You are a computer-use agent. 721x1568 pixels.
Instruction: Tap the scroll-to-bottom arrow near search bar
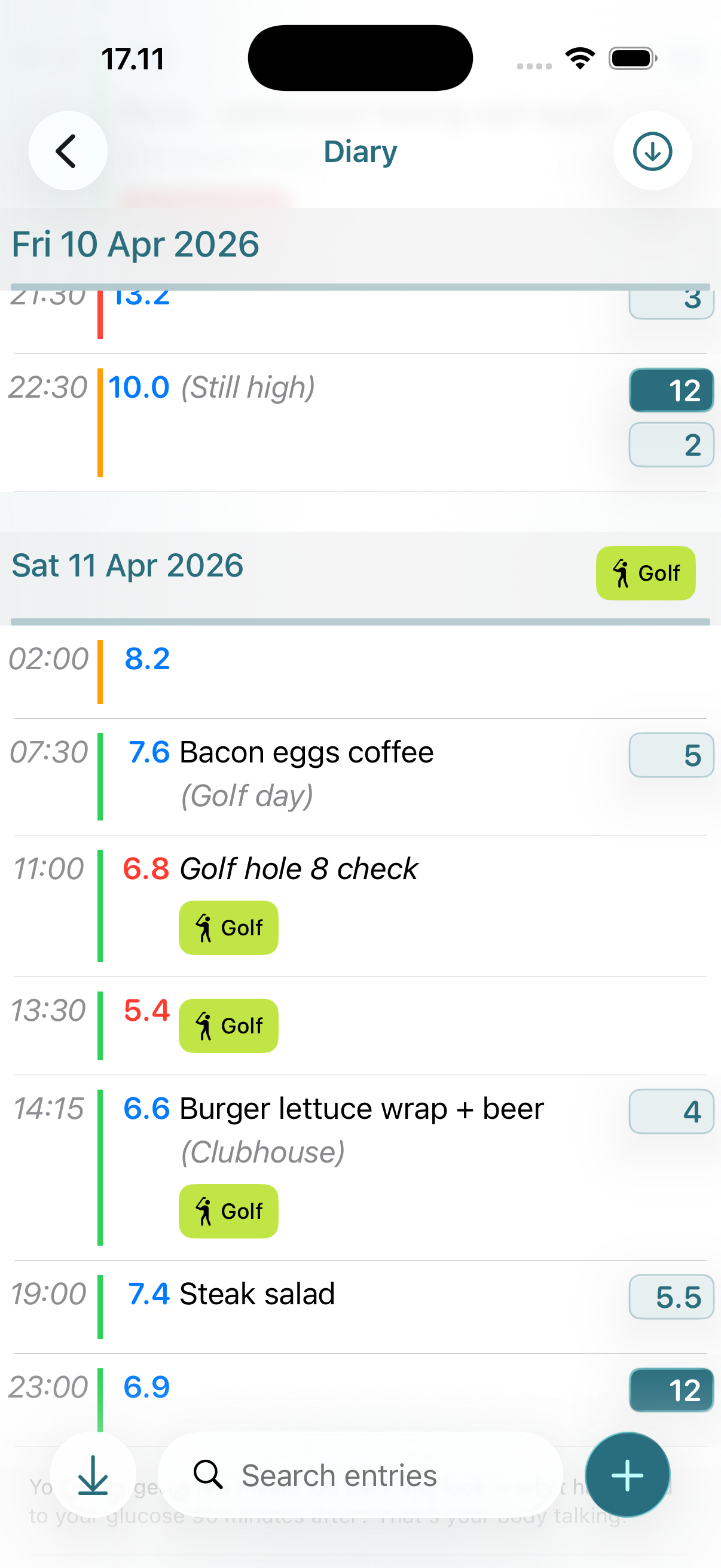coord(93,1475)
